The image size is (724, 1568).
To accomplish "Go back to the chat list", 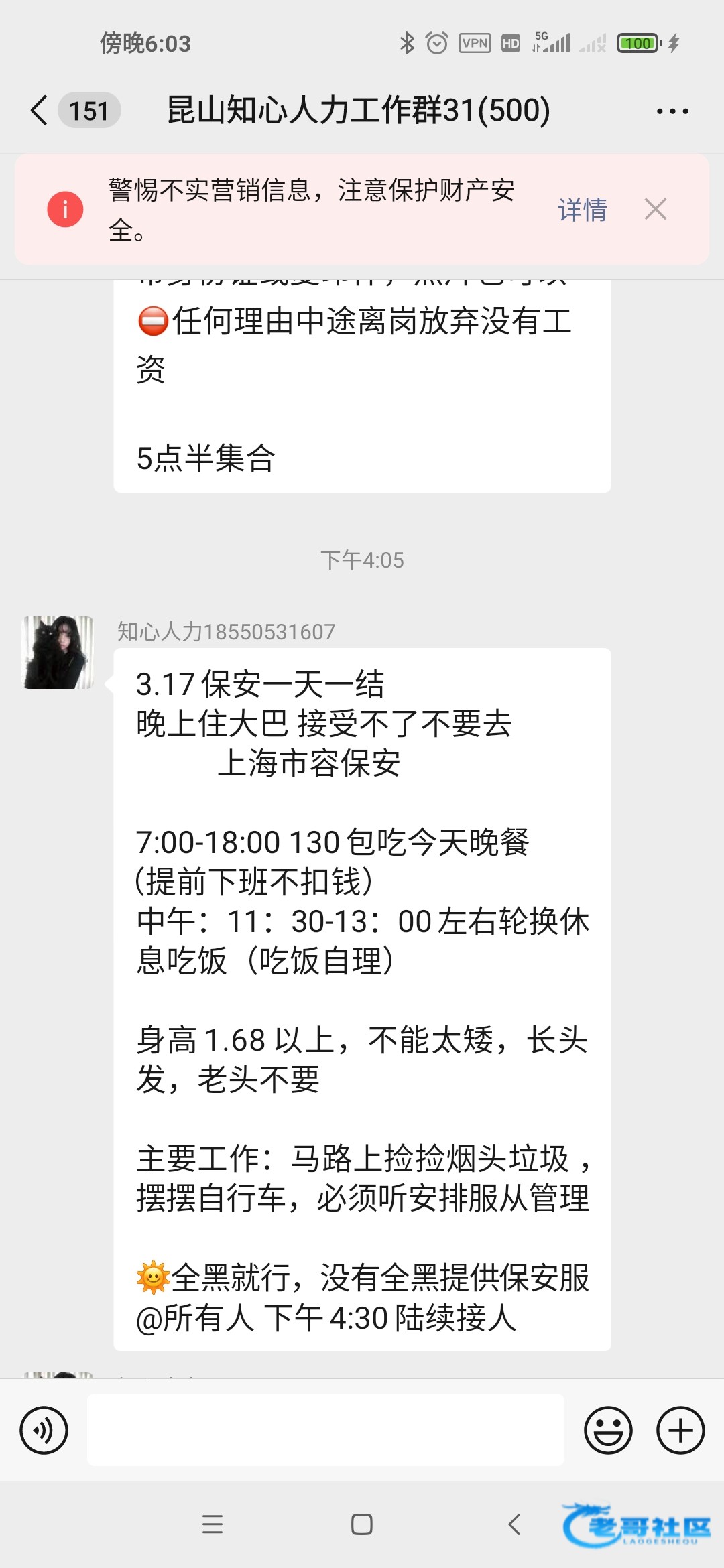I will (x=40, y=110).
